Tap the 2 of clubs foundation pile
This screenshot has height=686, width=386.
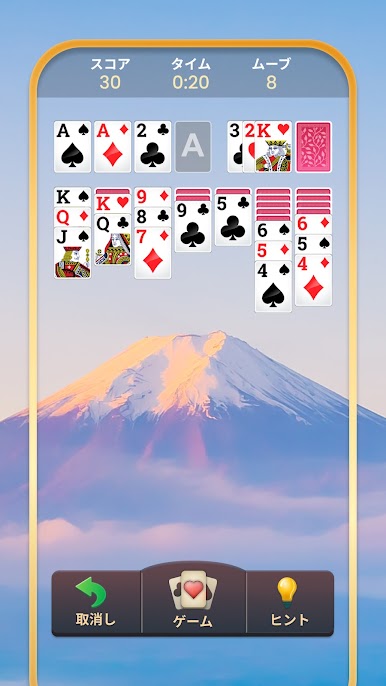(153, 147)
